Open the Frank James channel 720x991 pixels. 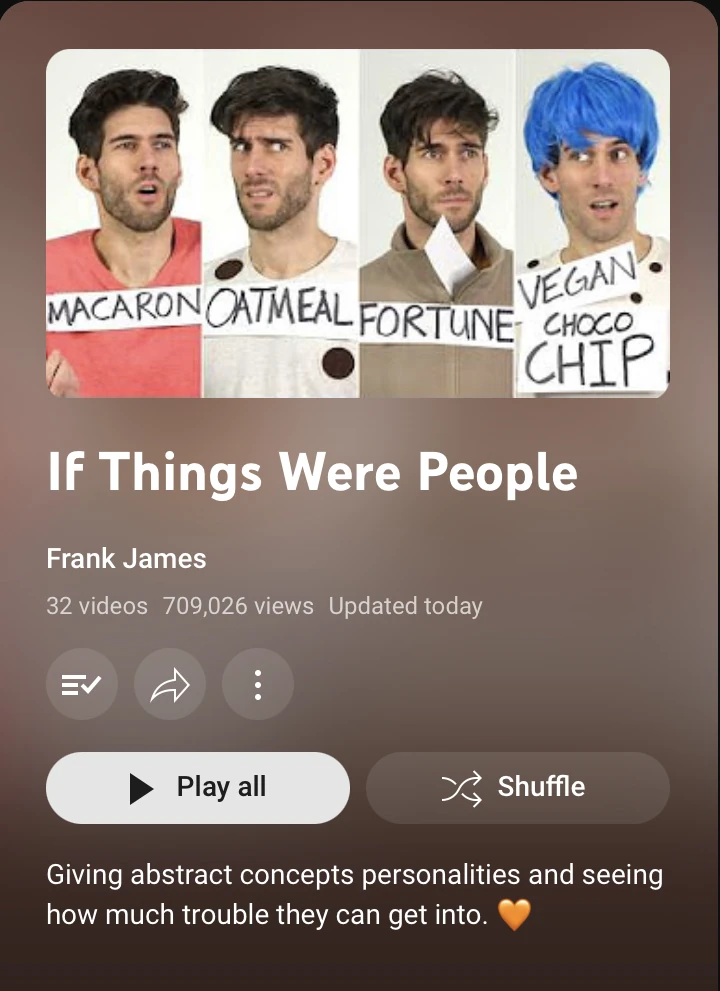point(124,559)
